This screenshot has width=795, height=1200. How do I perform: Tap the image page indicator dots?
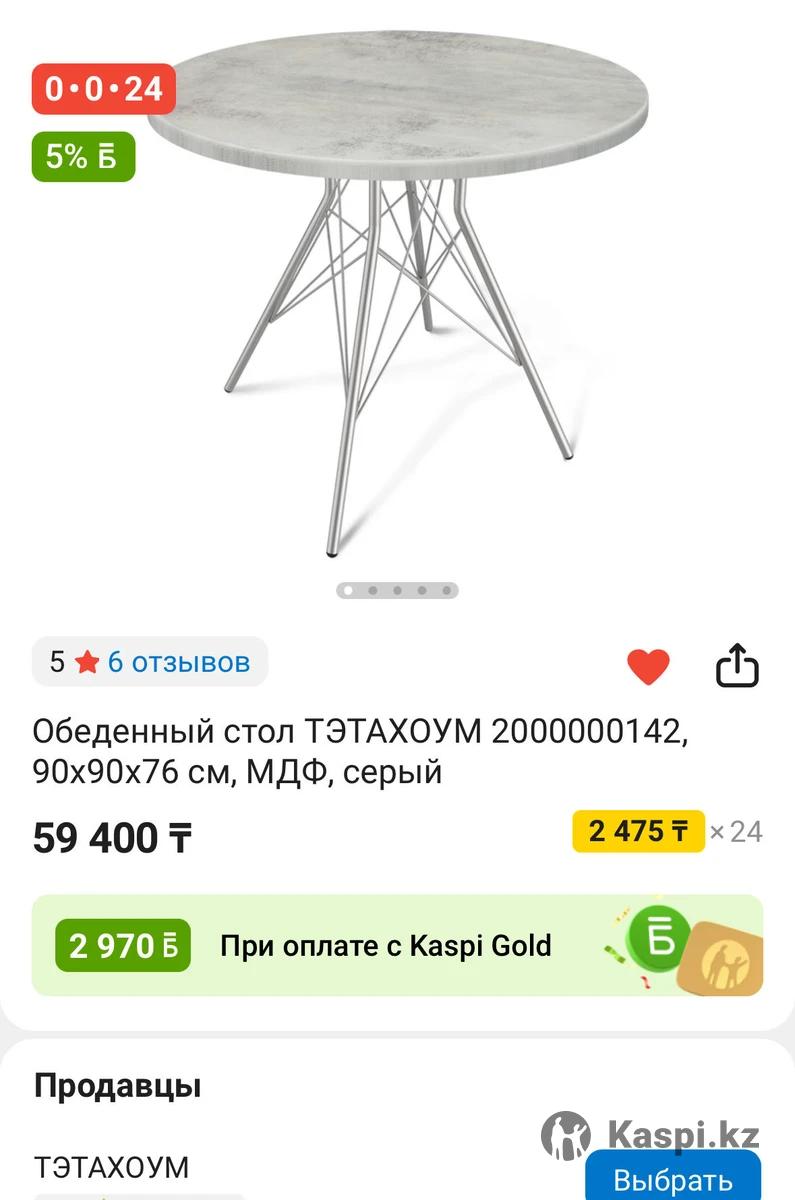coord(397,590)
